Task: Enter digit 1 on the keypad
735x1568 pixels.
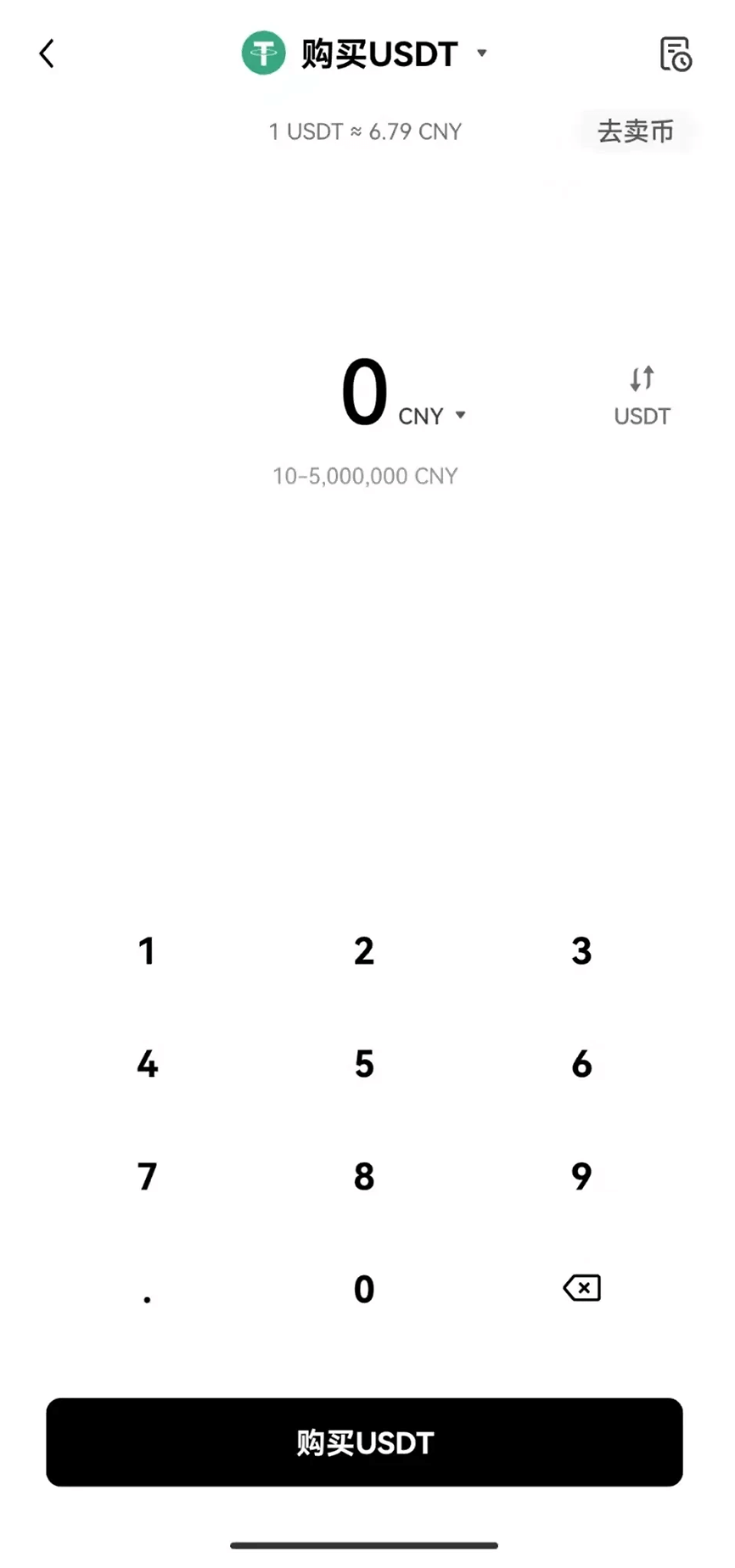Action: 147,951
